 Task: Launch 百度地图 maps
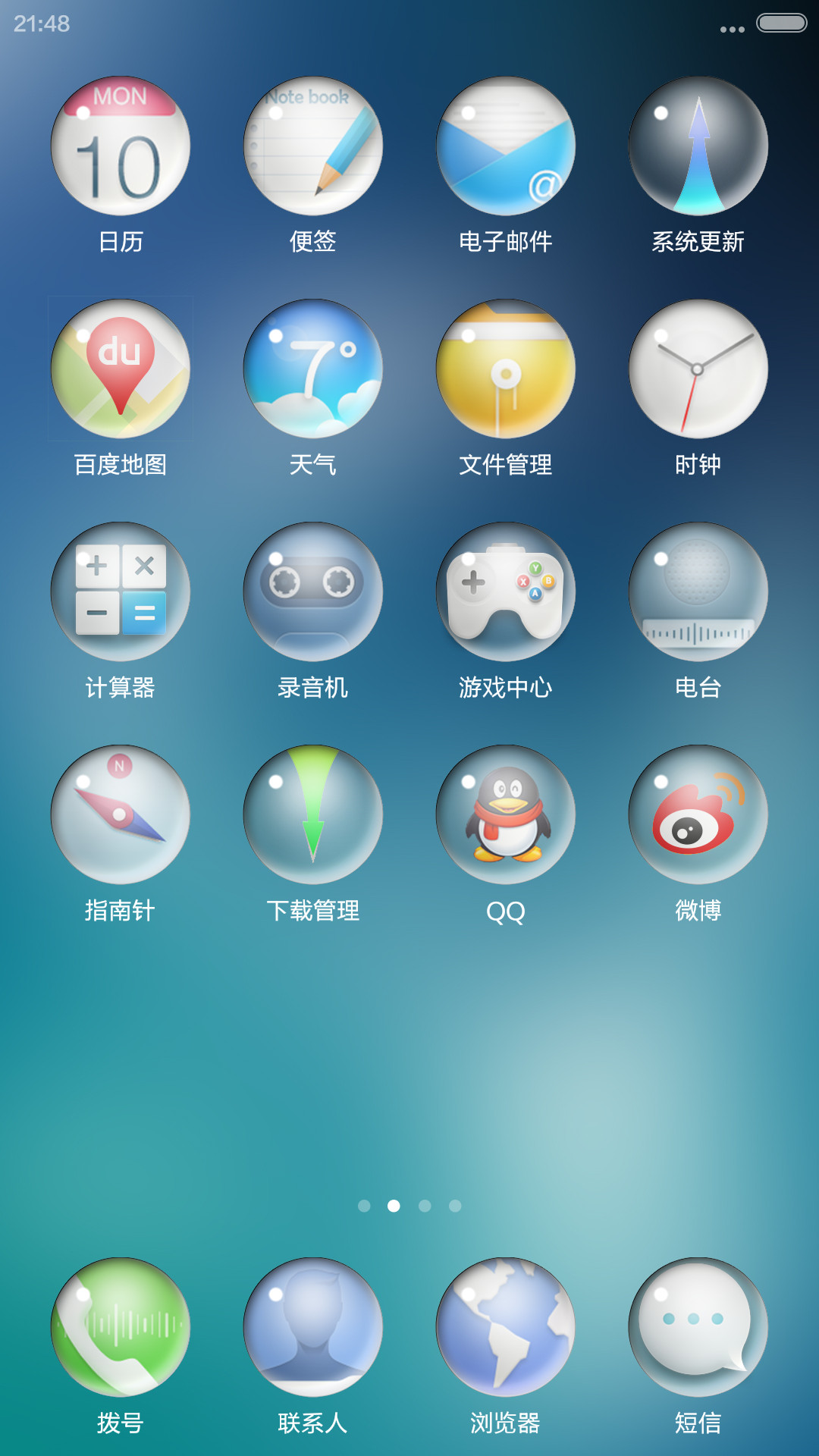point(121,369)
